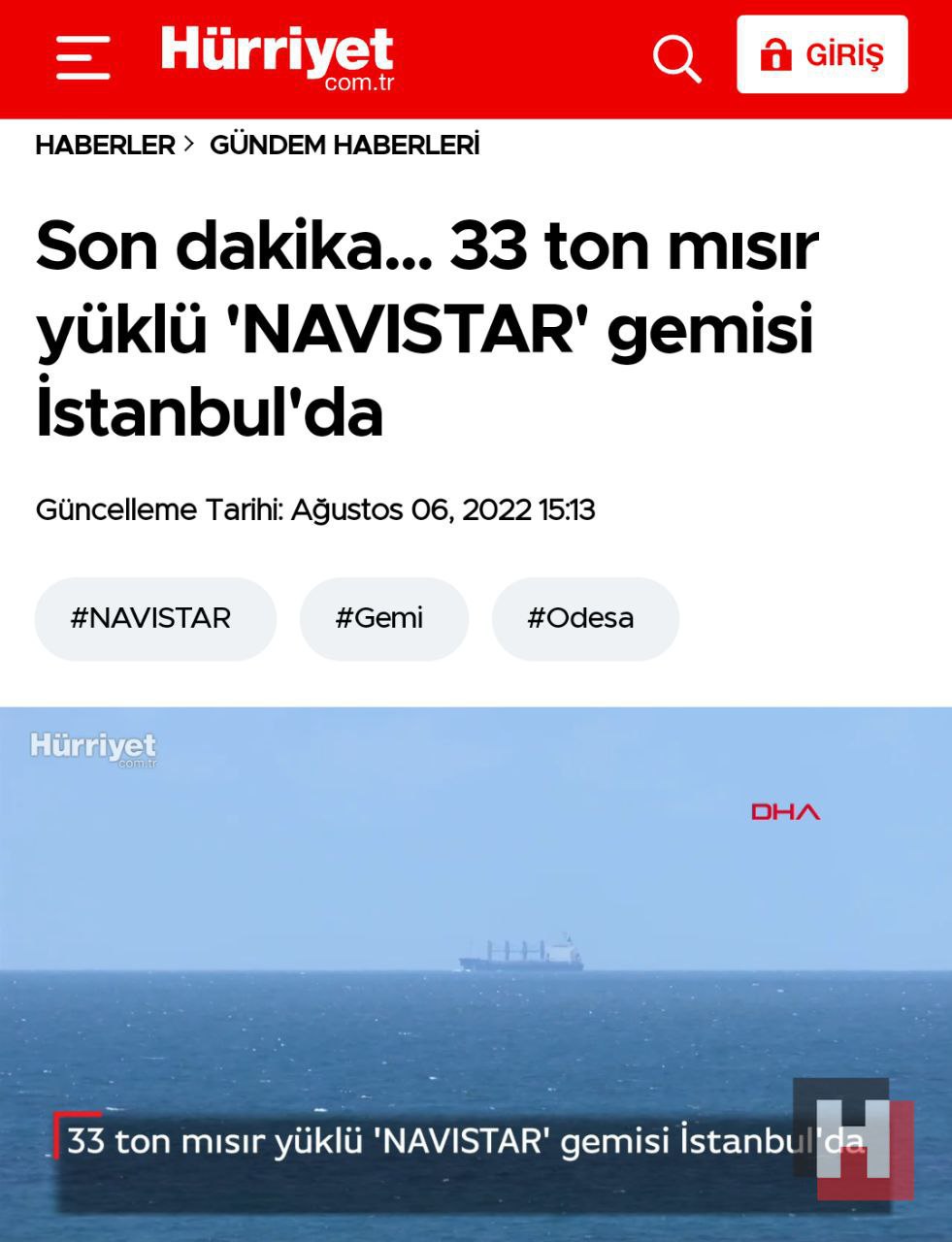Tap the GİRİŞ login button
Screen dimensions: 952x1242
pyautogui.click(x=822, y=54)
